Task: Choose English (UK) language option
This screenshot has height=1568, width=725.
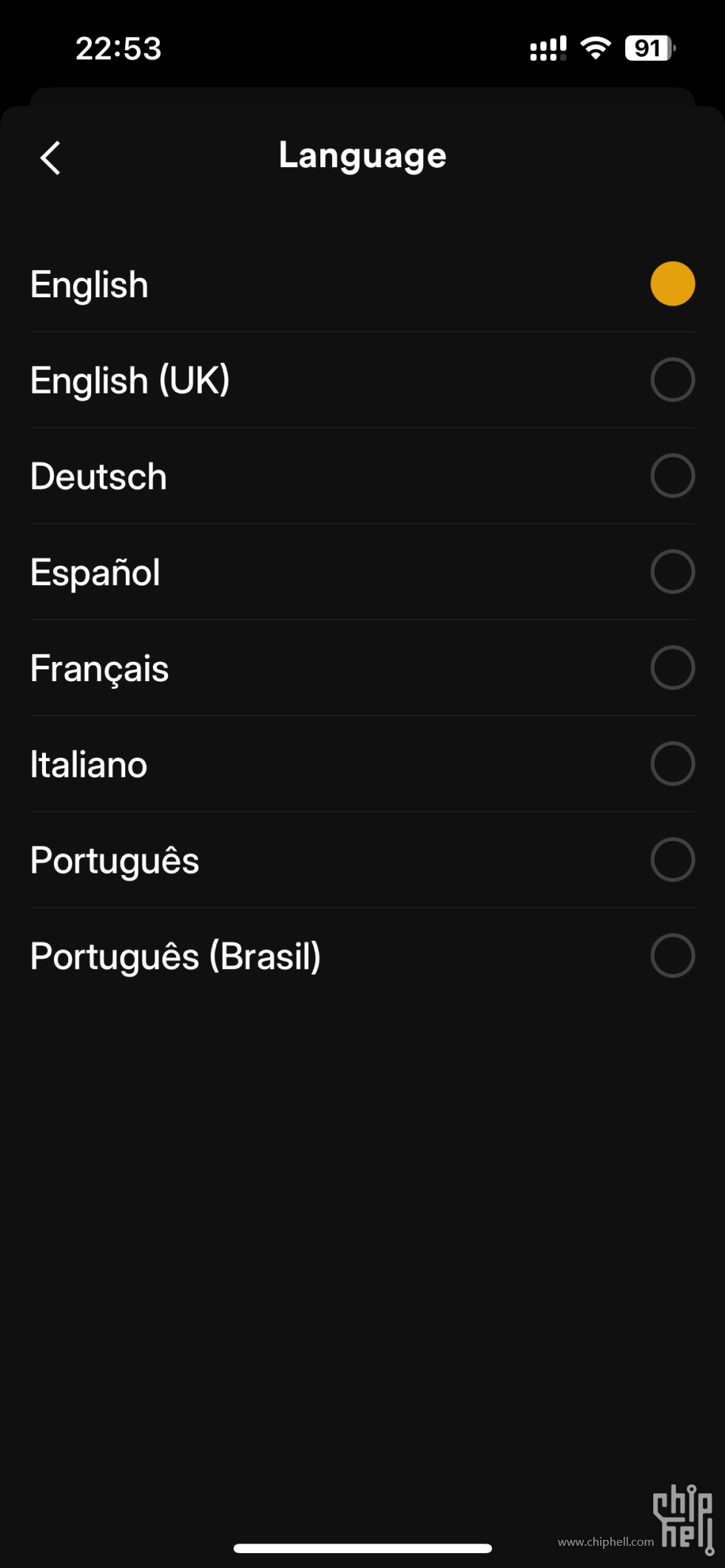Action: coord(672,380)
